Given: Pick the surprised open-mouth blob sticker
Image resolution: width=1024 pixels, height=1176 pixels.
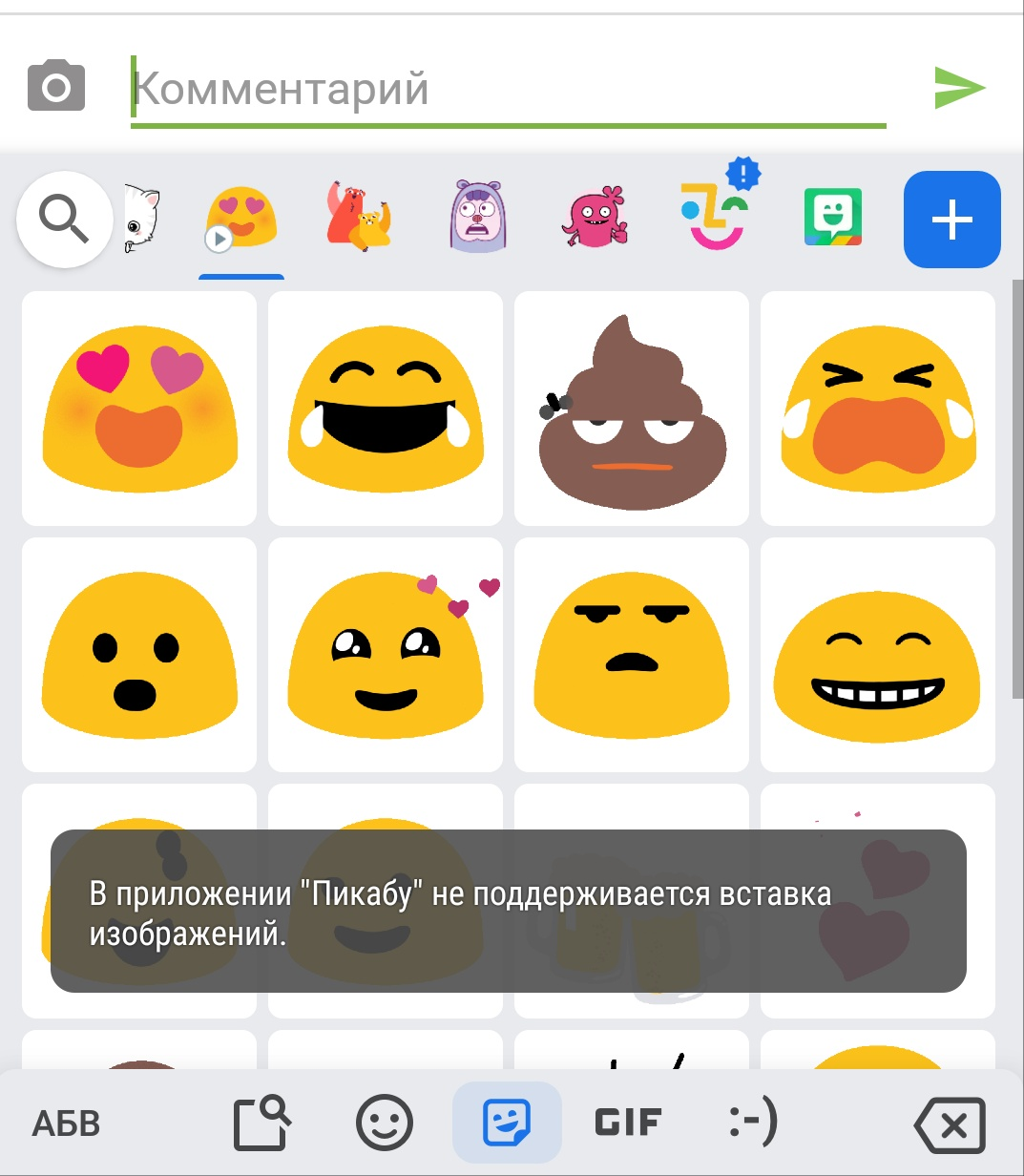Looking at the screenshot, I should pyautogui.click(x=139, y=654).
